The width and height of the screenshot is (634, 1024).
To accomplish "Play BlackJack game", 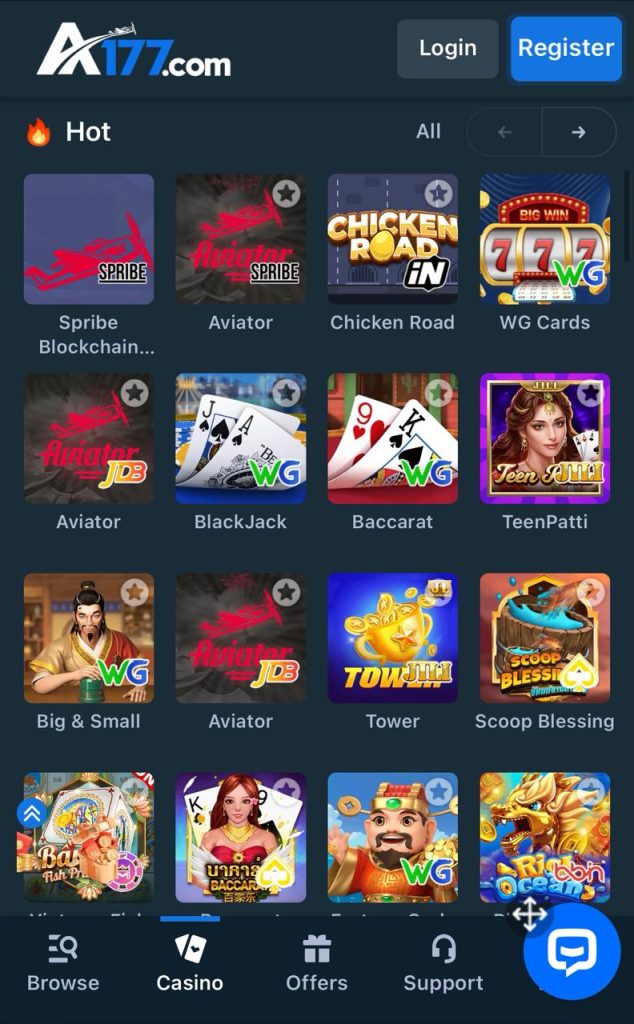I will click(x=241, y=438).
